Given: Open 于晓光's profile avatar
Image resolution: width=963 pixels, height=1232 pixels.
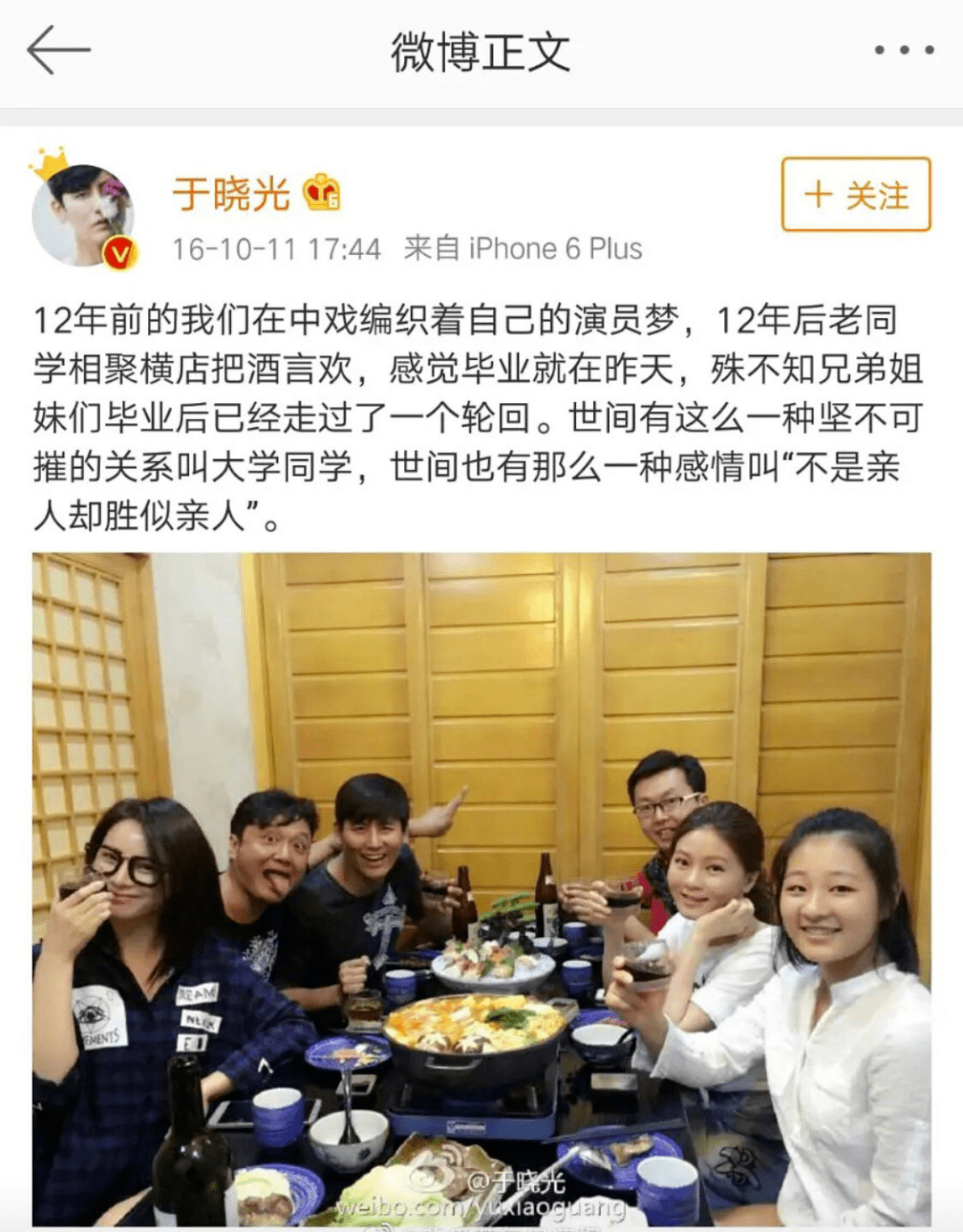Looking at the screenshot, I should [83, 216].
